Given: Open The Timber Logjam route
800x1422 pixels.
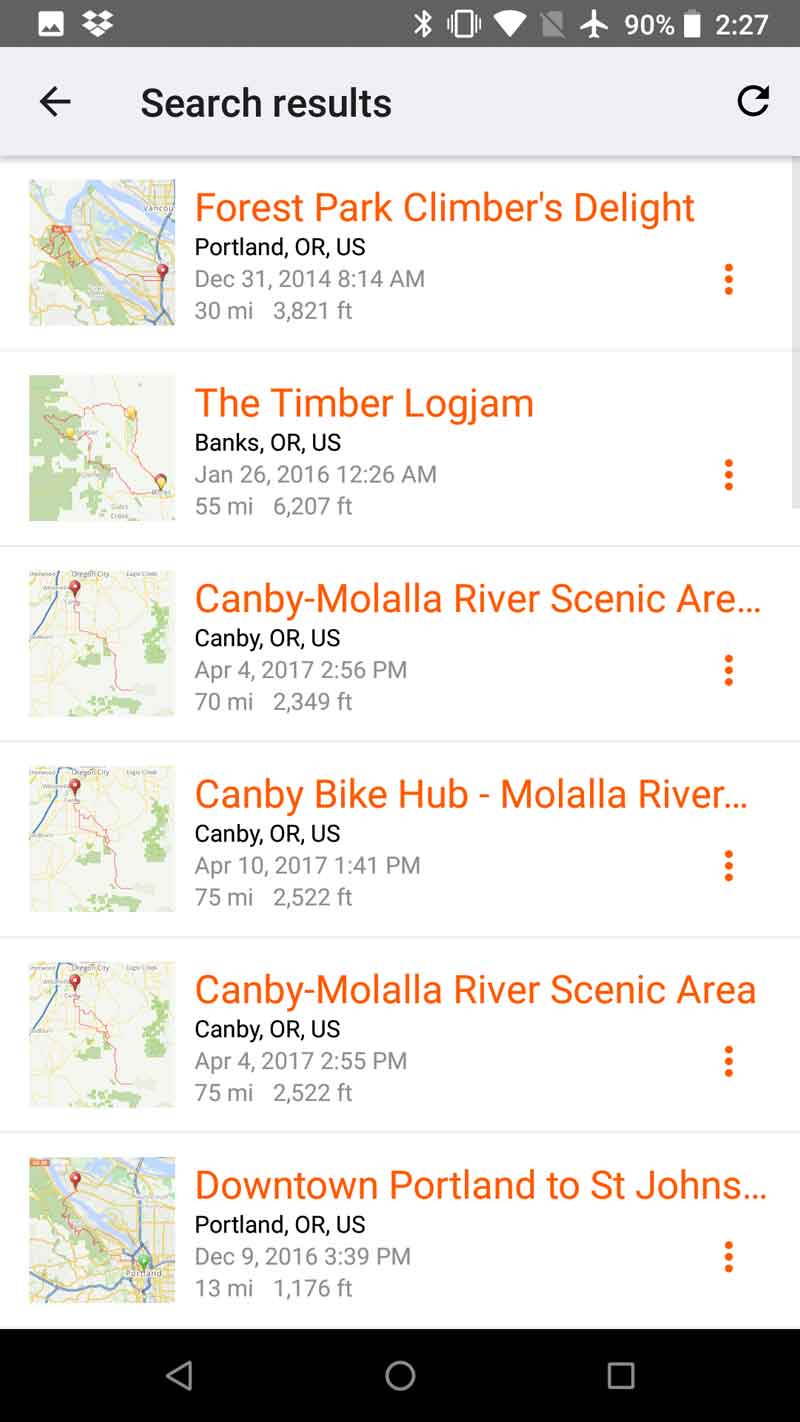Looking at the screenshot, I should pyautogui.click(x=400, y=448).
